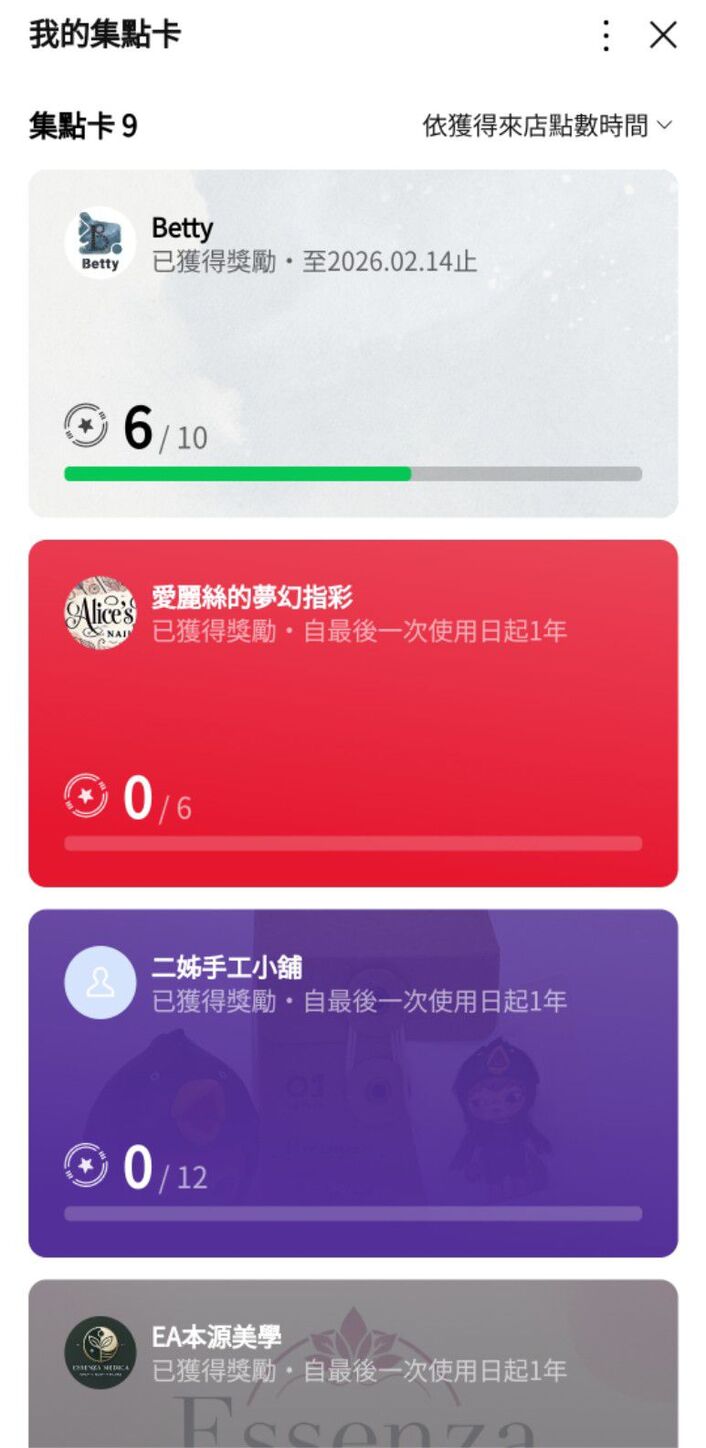Close the 我的集點卡 screen
The height and width of the screenshot is (1448, 706).
[x=663, y=36]
